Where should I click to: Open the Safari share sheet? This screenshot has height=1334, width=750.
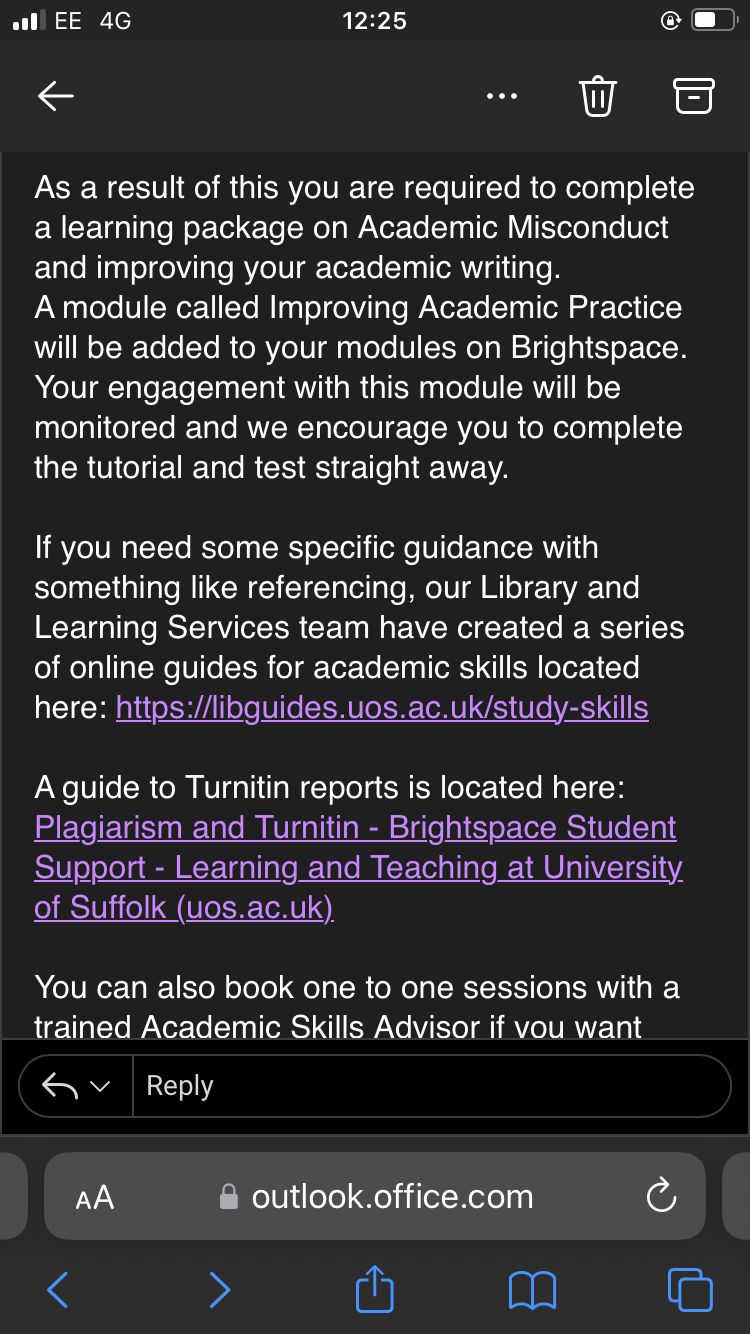[x=375, y=1289]
